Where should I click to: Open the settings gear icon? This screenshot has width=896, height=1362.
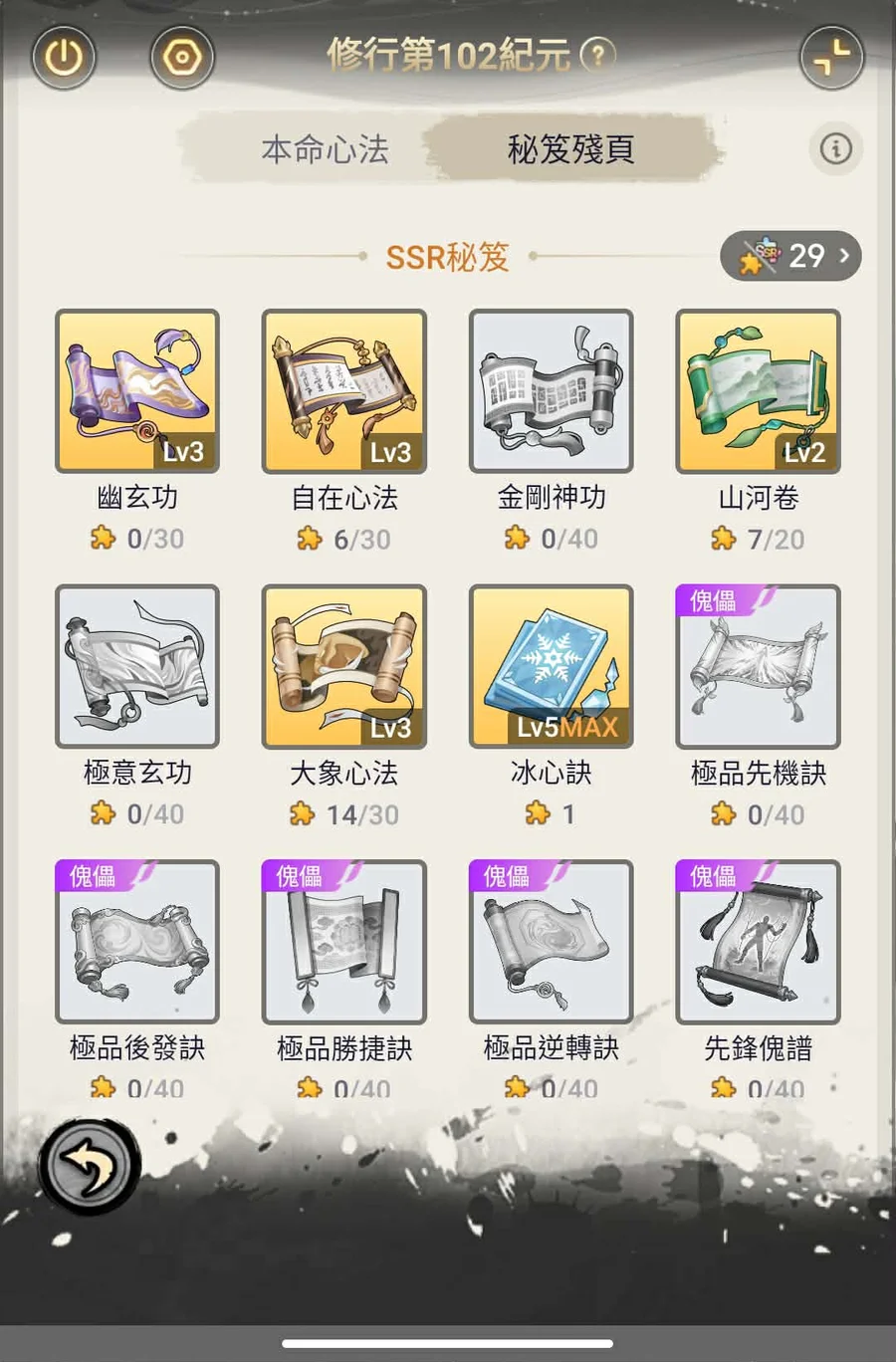[x=182, y=57]
